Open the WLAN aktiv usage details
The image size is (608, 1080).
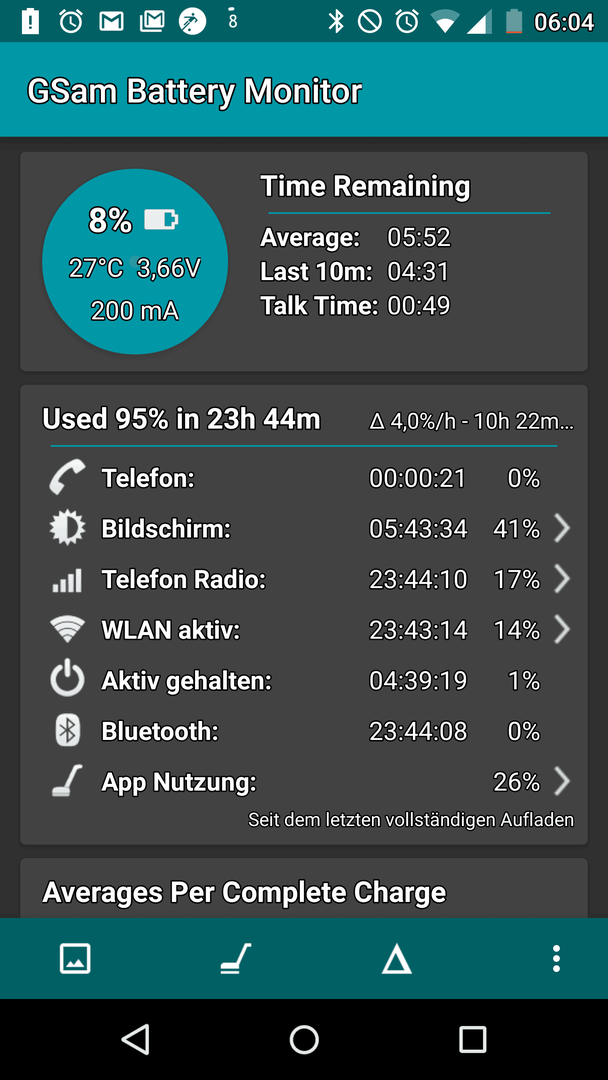(x=304, y=630)
